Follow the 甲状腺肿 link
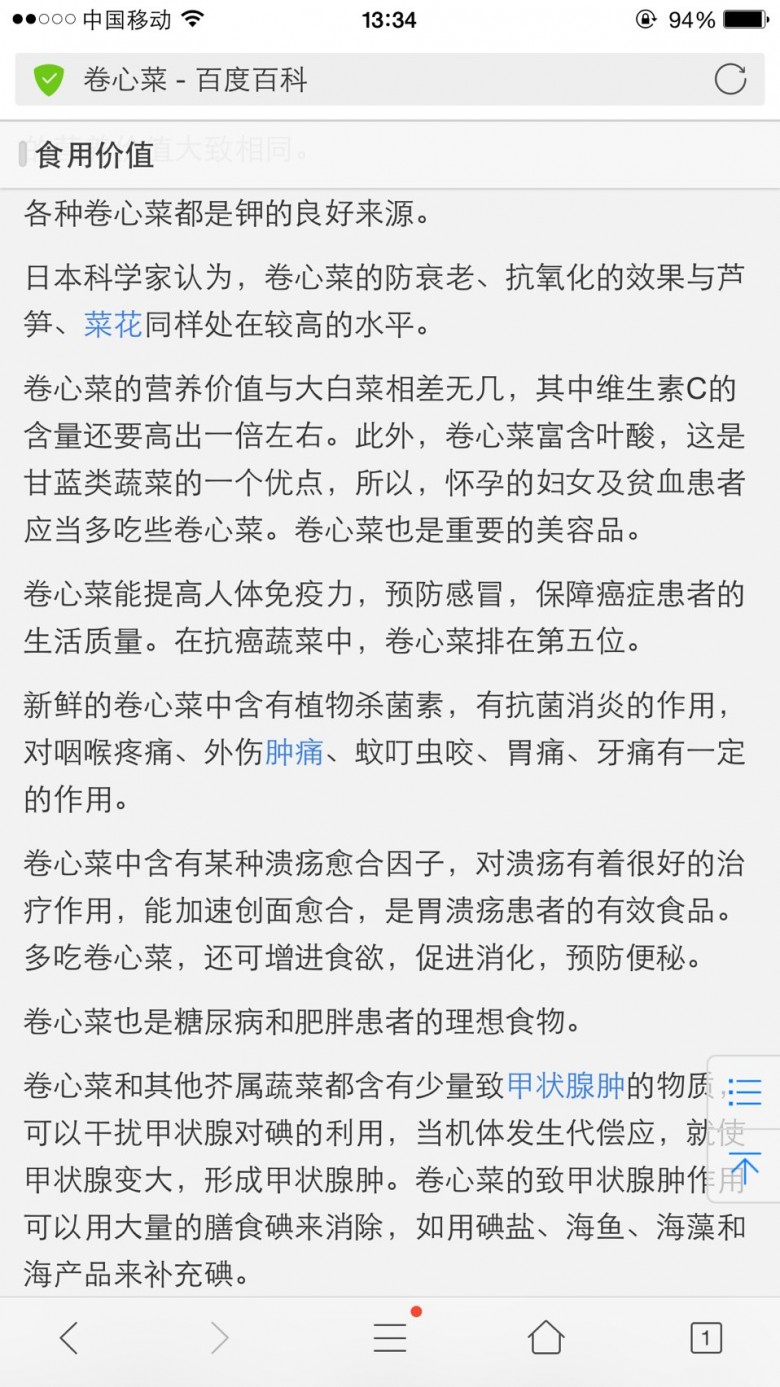Viewport: 780px width, 1387px height. (566, 1085)
